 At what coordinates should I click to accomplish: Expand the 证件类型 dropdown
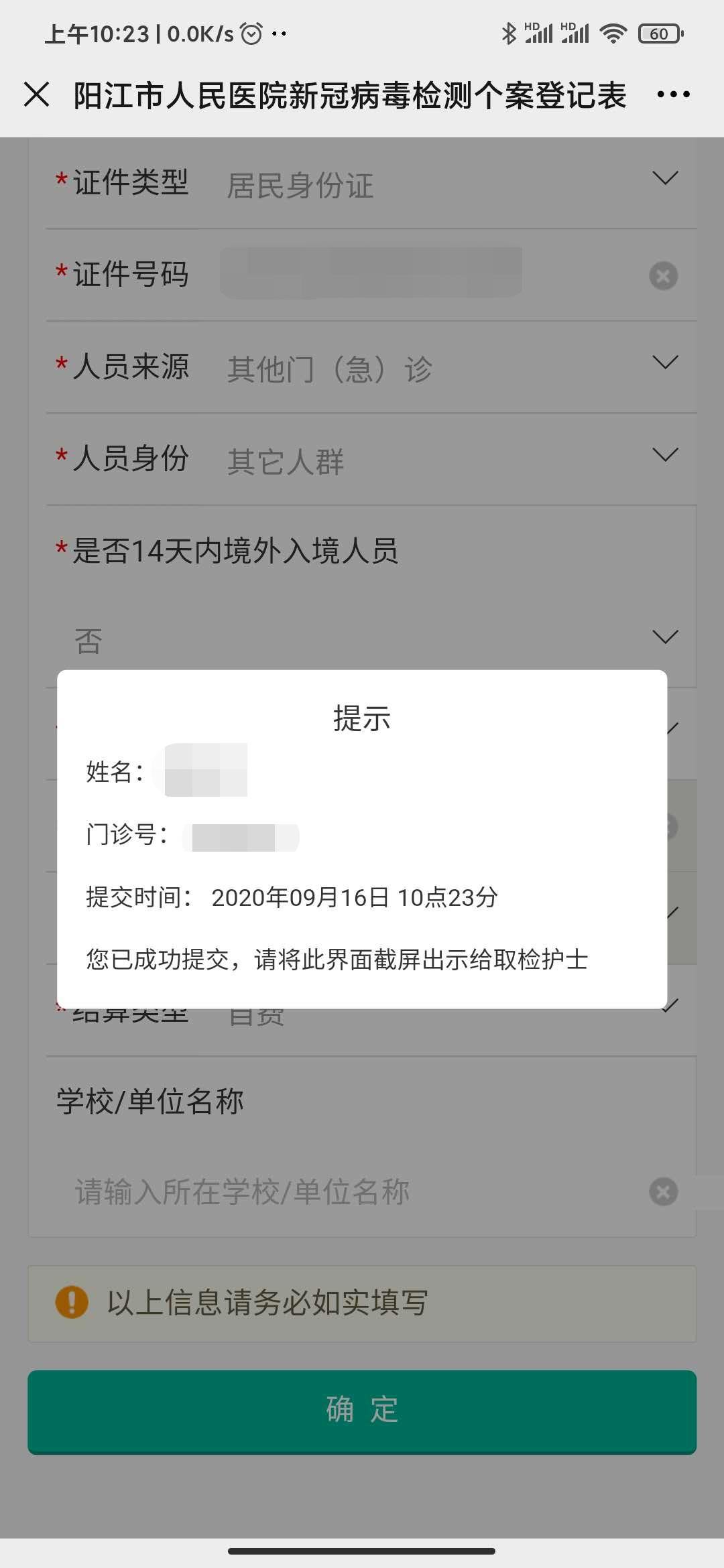click(665, 178)
